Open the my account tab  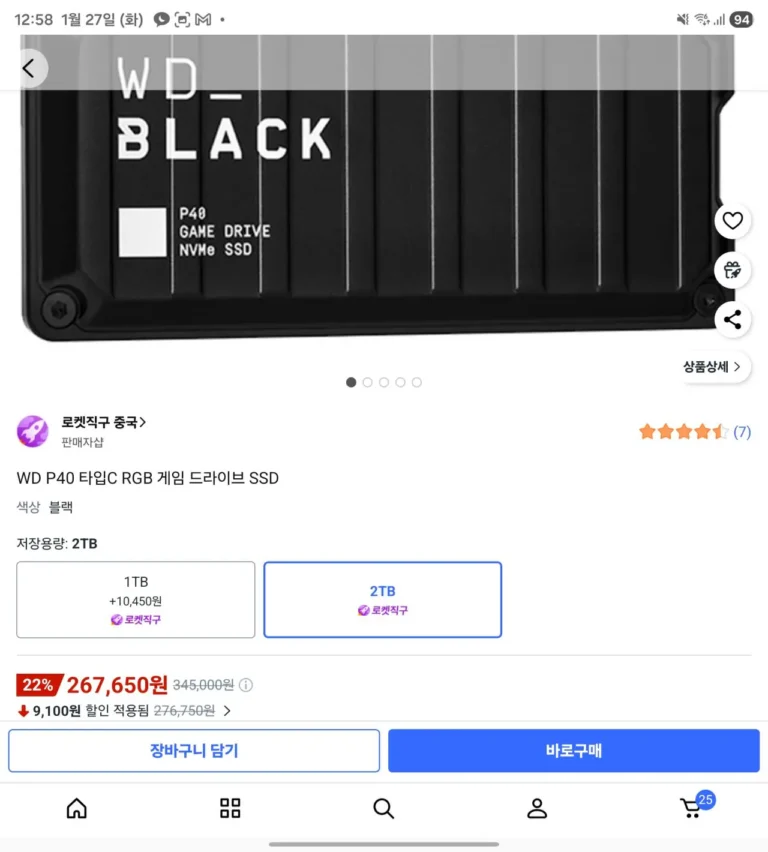(x=537, y=808)
